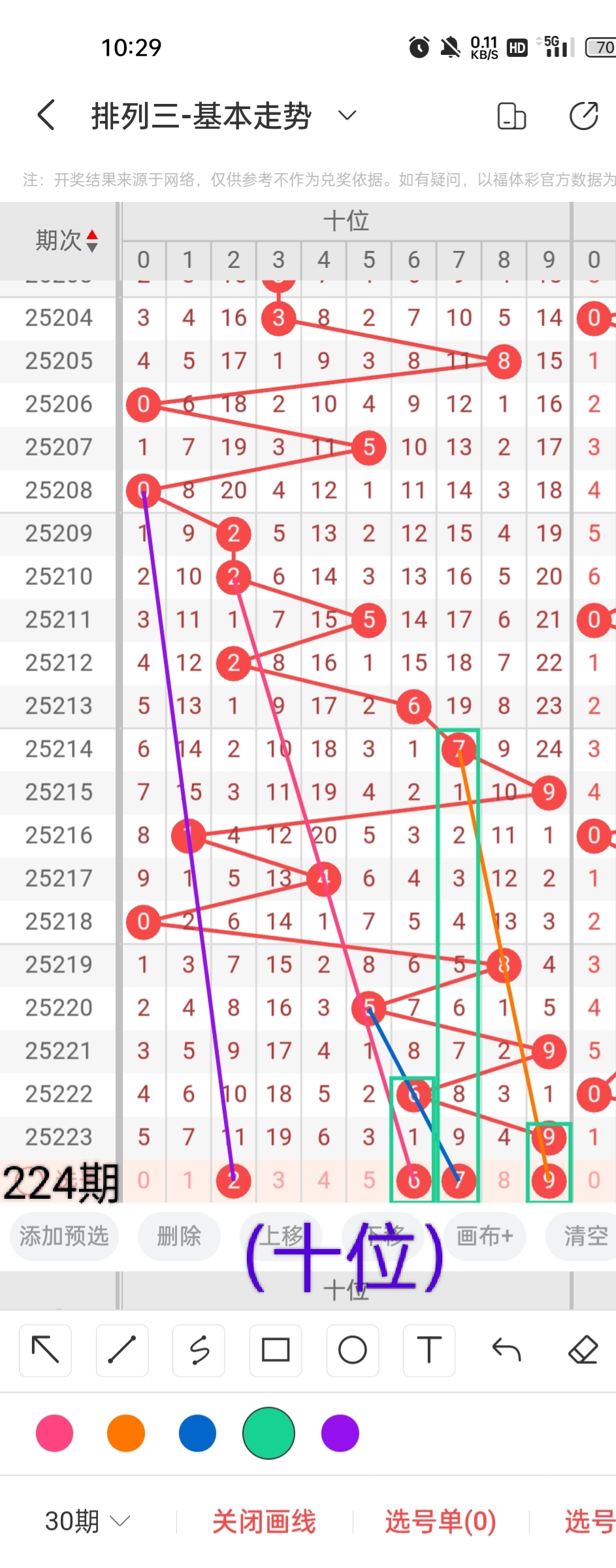Tap 清空 to clear drawings

click(x=586, y=1236)
